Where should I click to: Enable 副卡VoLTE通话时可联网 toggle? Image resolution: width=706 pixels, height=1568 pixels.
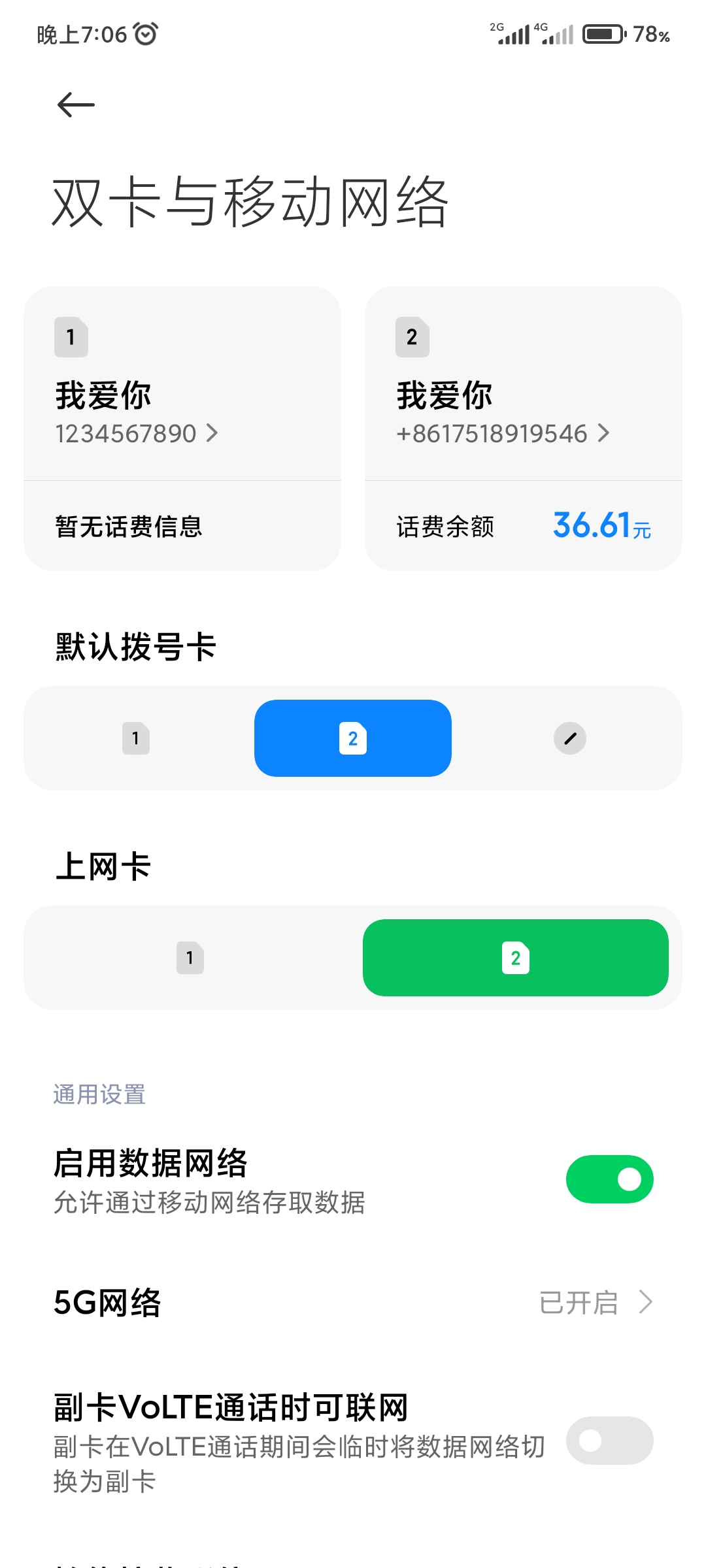point(609,1441)
